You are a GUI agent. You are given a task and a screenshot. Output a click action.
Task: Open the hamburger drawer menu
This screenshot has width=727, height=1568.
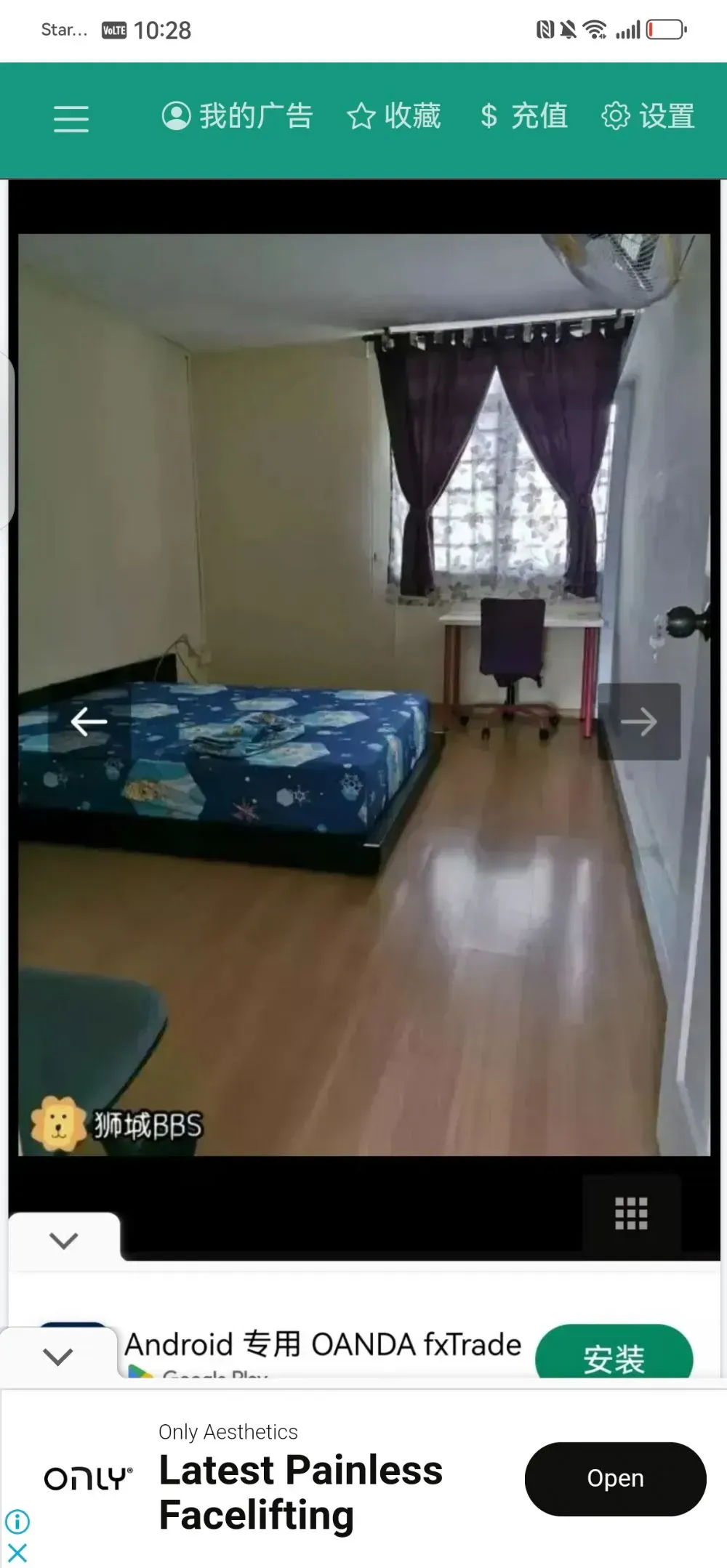coord(71,118)
